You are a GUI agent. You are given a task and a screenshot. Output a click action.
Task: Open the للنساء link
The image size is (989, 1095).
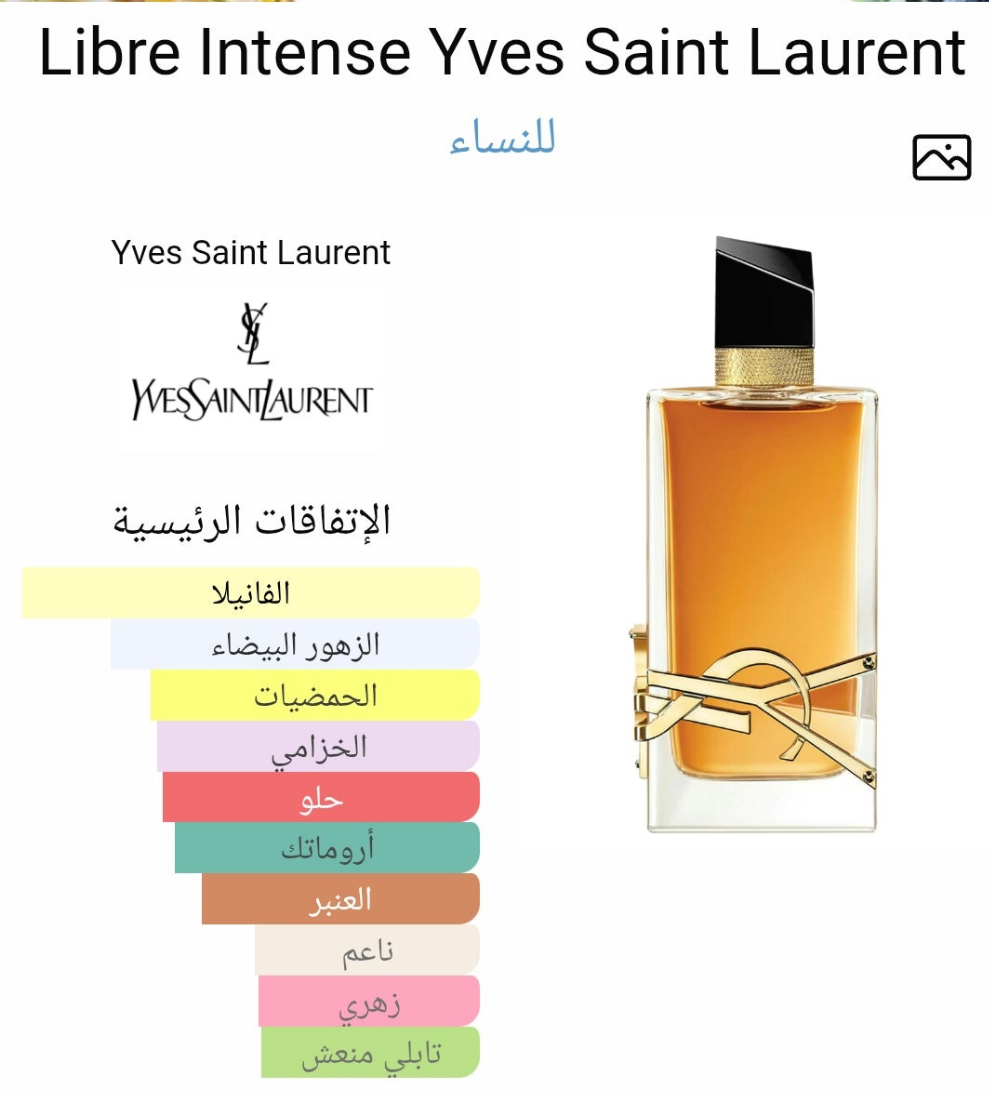pyautogui.click(x=502, y=138)
